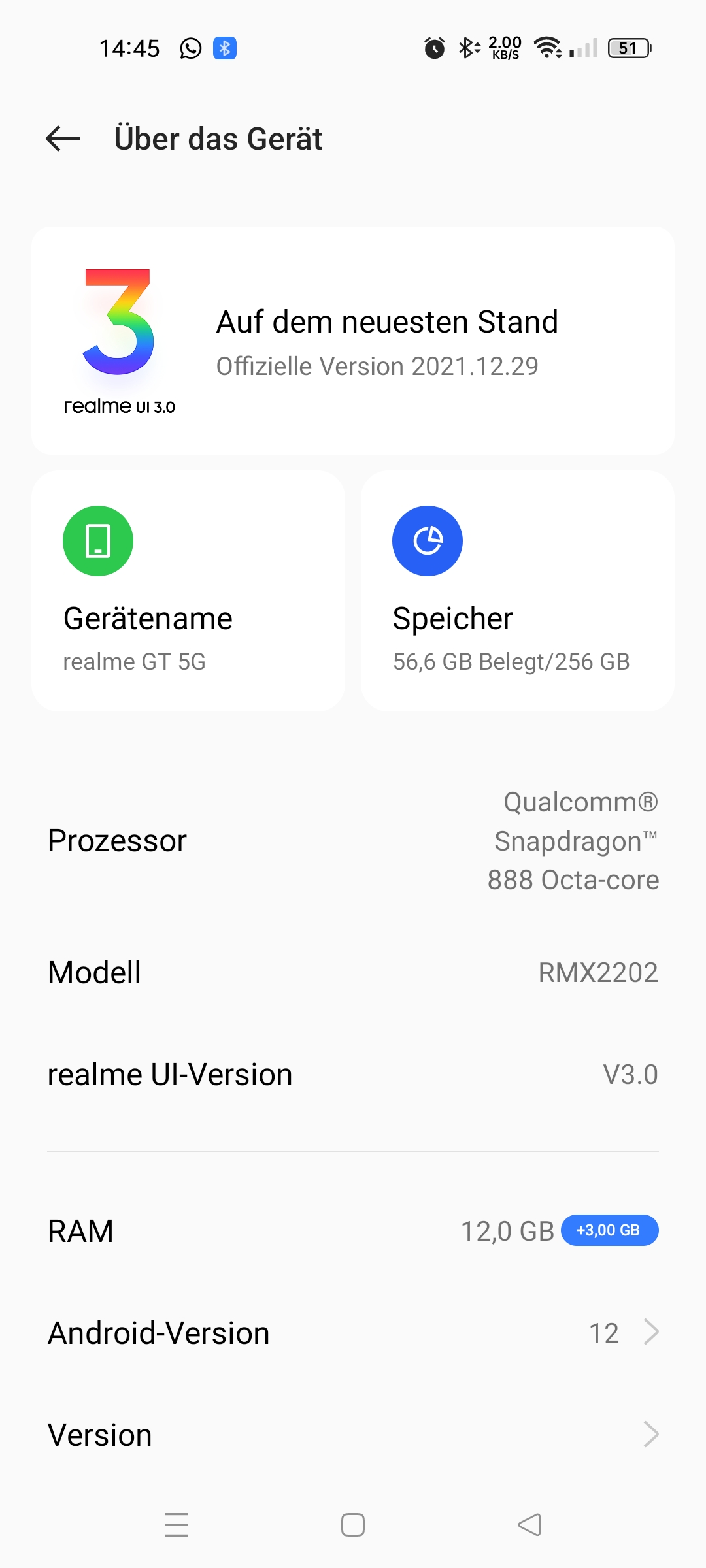Image resolution: width=706 pixels, height=1568 pixels.
Task: Go back from Über das Gerät
Action: tap(63, 139)
